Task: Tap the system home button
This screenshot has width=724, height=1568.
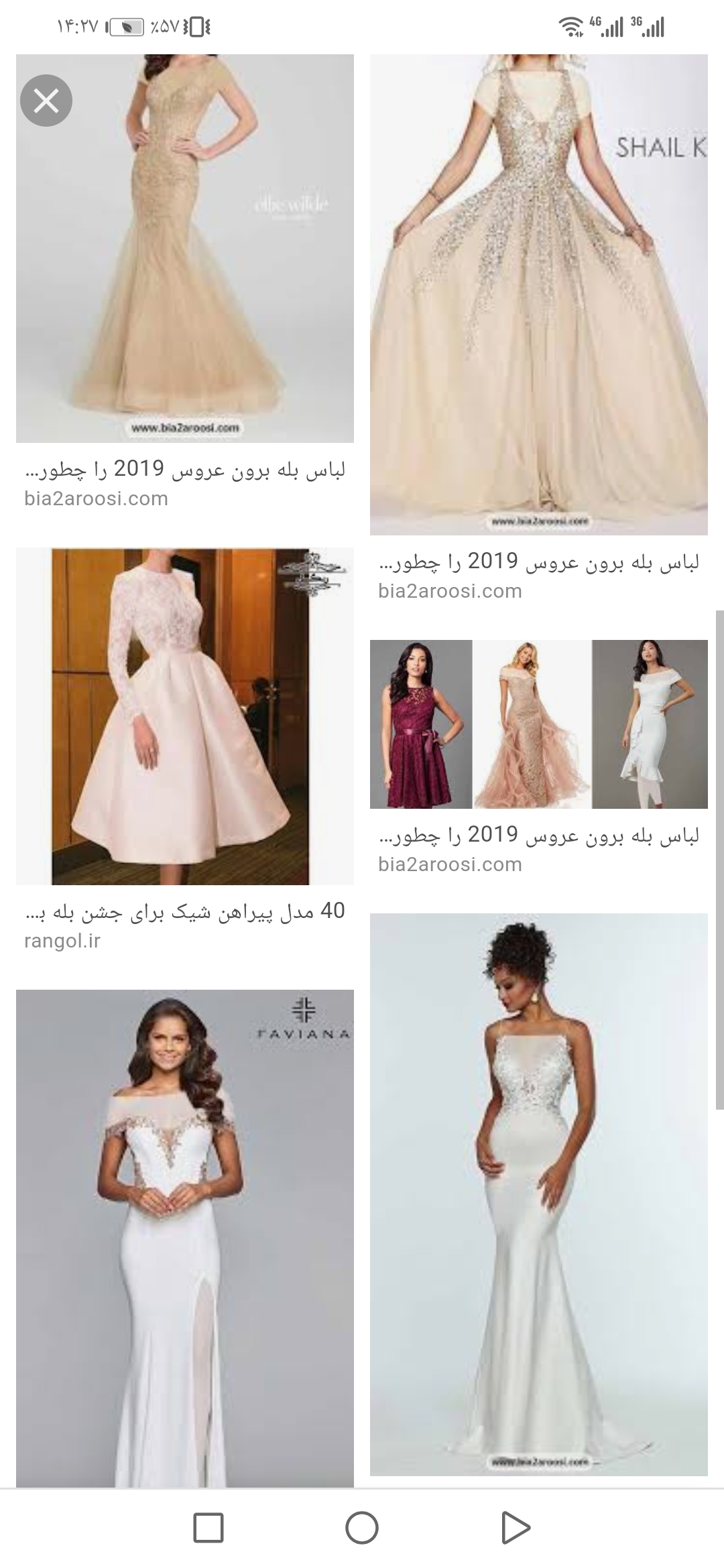Action: [362, 1528]
